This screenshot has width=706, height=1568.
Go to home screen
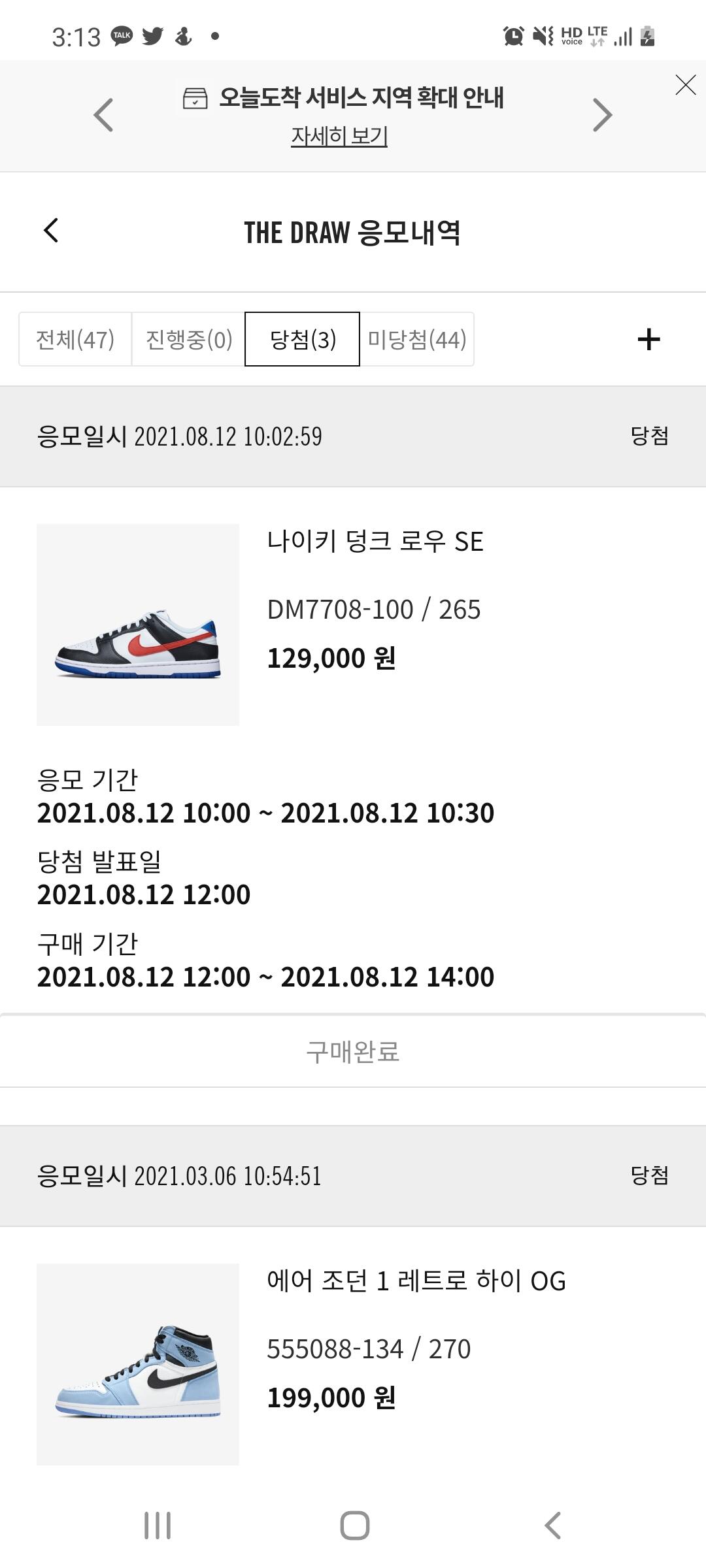[x=354, y=1526]
